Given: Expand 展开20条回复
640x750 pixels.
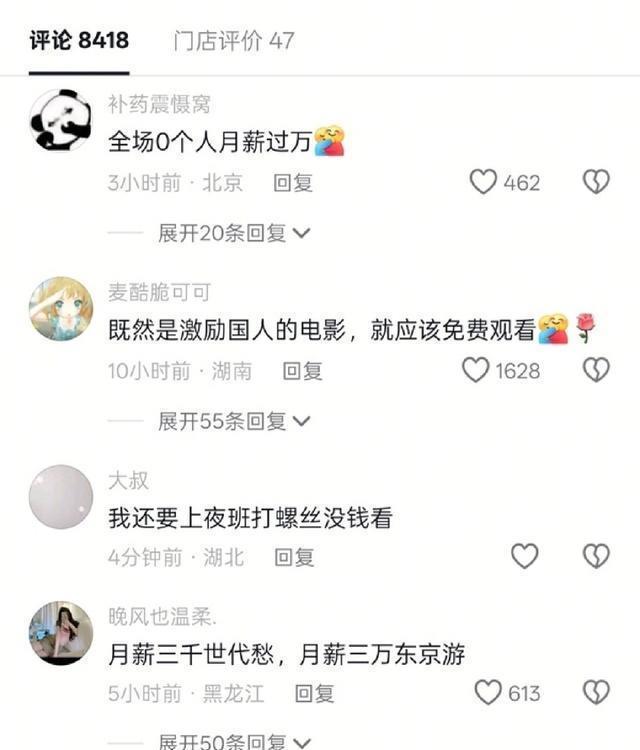Looking at the screenshot, I should tap(234, 233).
